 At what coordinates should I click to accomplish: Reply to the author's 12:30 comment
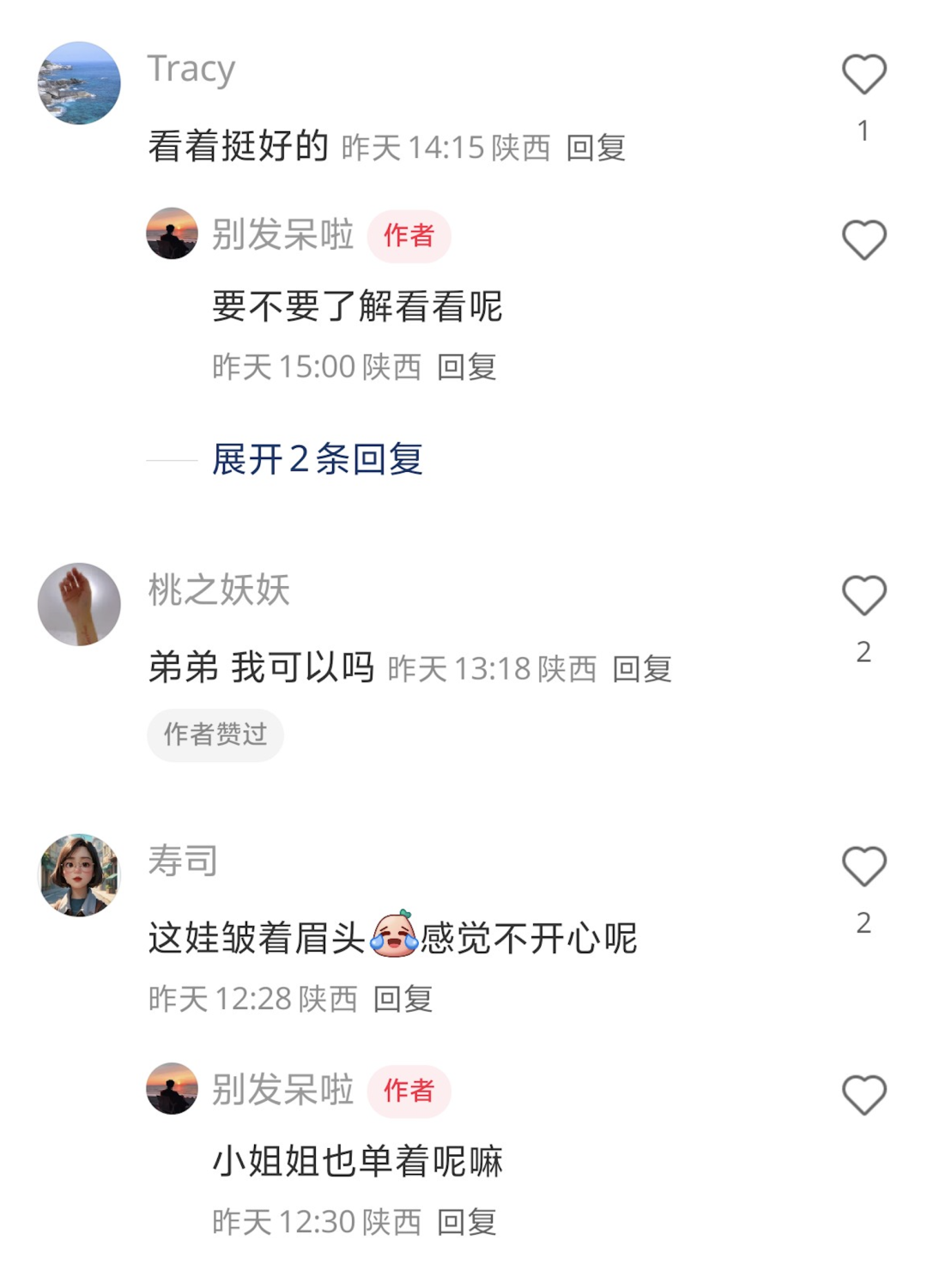pyautogui.click(x=467, y=1222)
